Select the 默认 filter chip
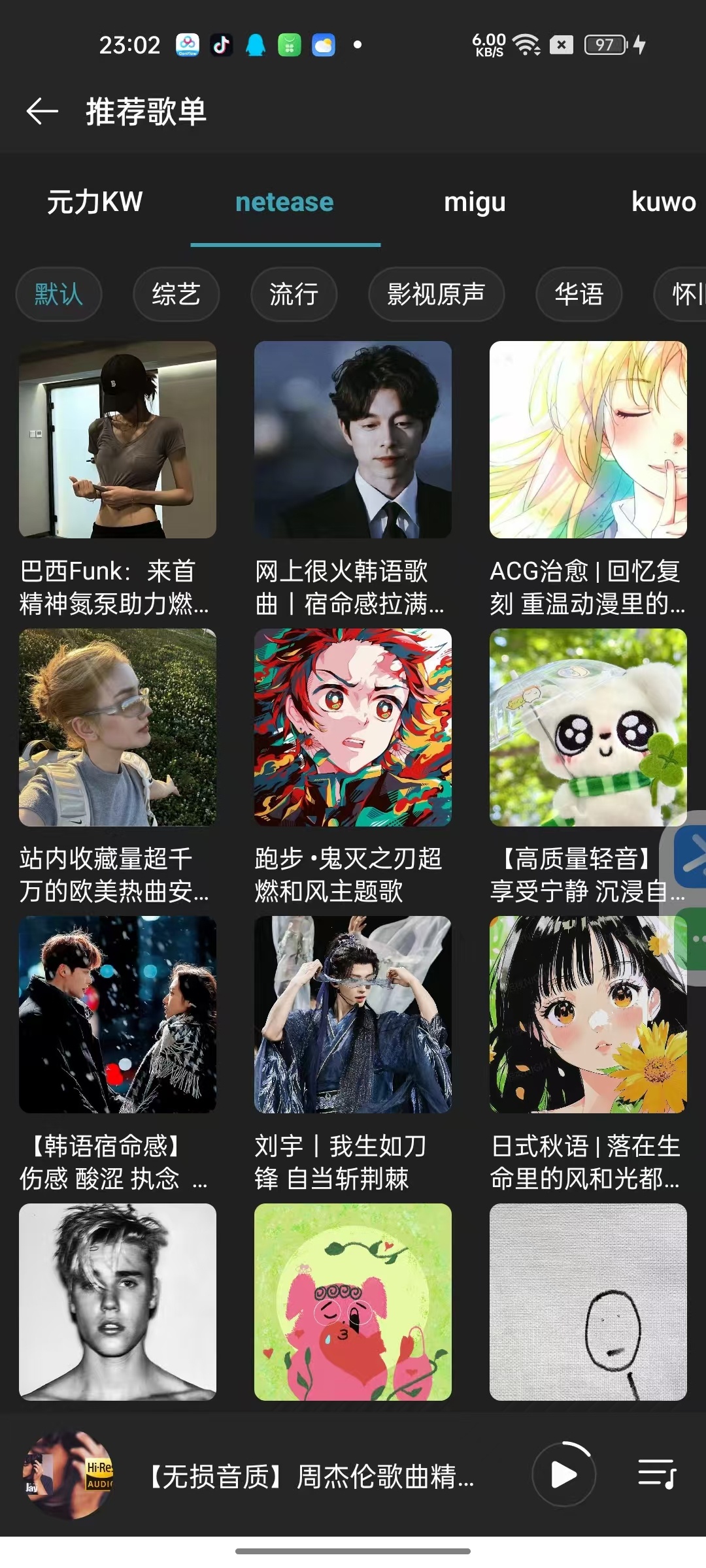The width and height of the screenshot is (706, 1568). tap(59, 294)
